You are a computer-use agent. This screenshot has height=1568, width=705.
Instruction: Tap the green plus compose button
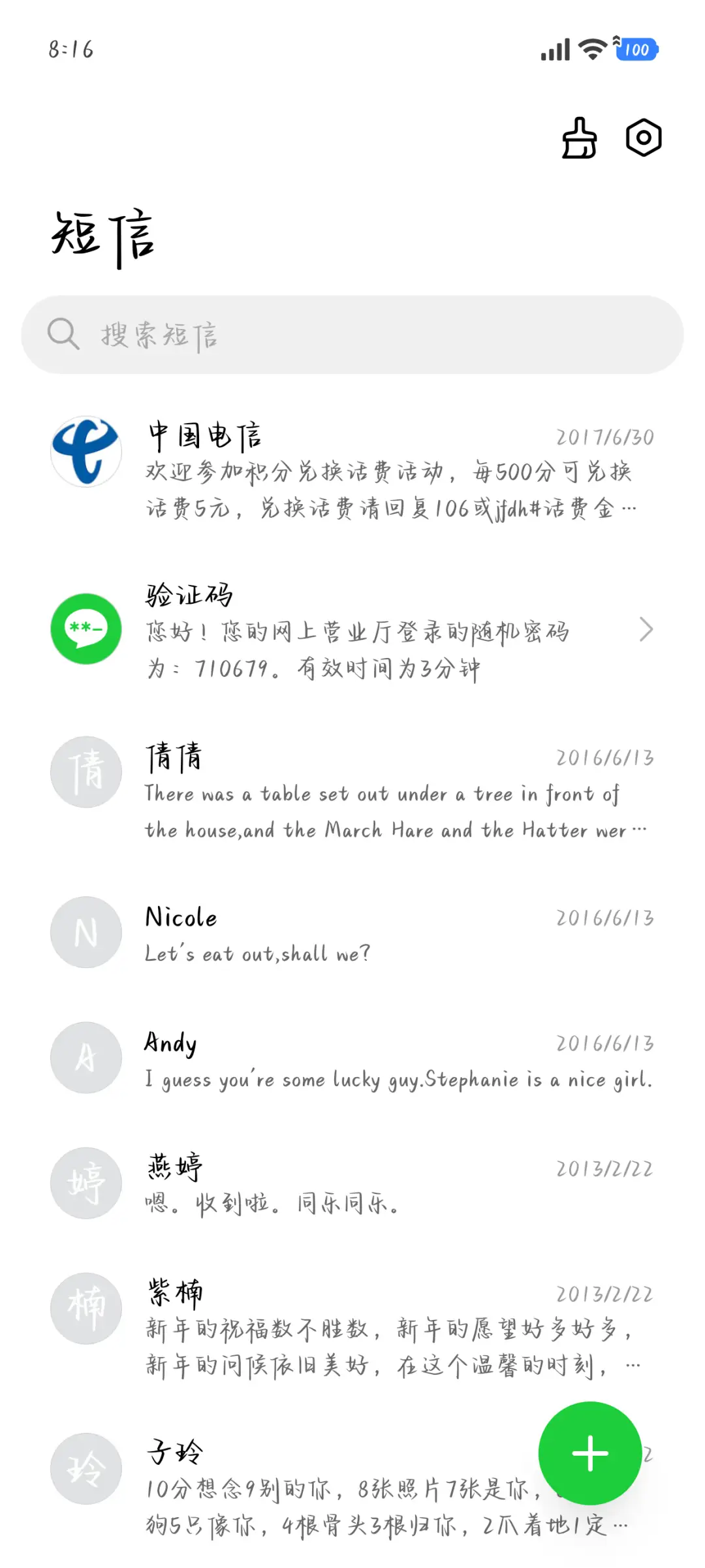tap(589, 1454)
